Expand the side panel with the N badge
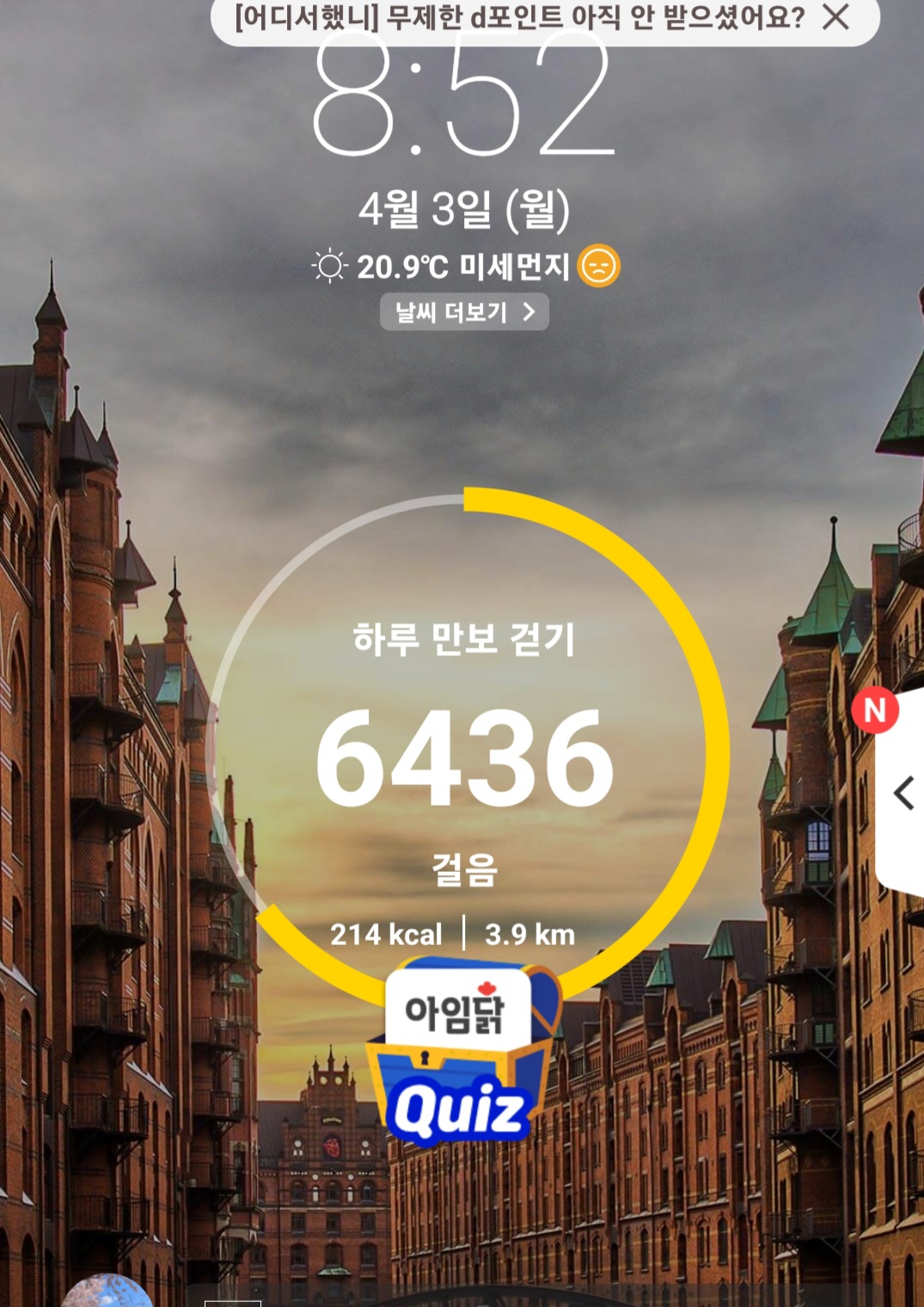Viewport: 924px width, 1307px height. point(901,792)
